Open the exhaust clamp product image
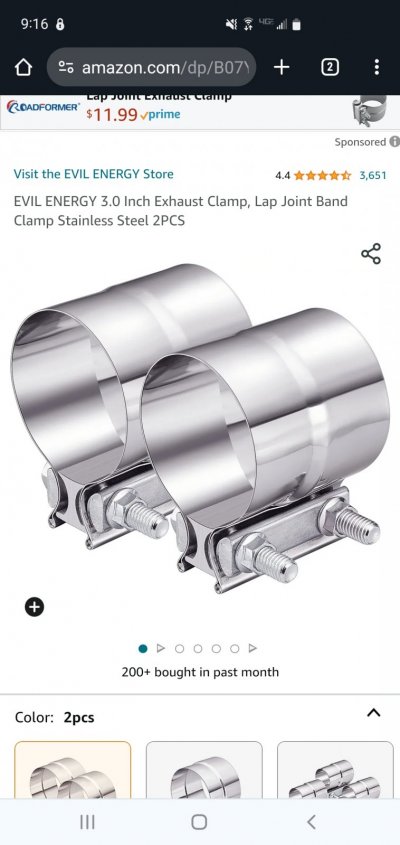 point(200,428)
